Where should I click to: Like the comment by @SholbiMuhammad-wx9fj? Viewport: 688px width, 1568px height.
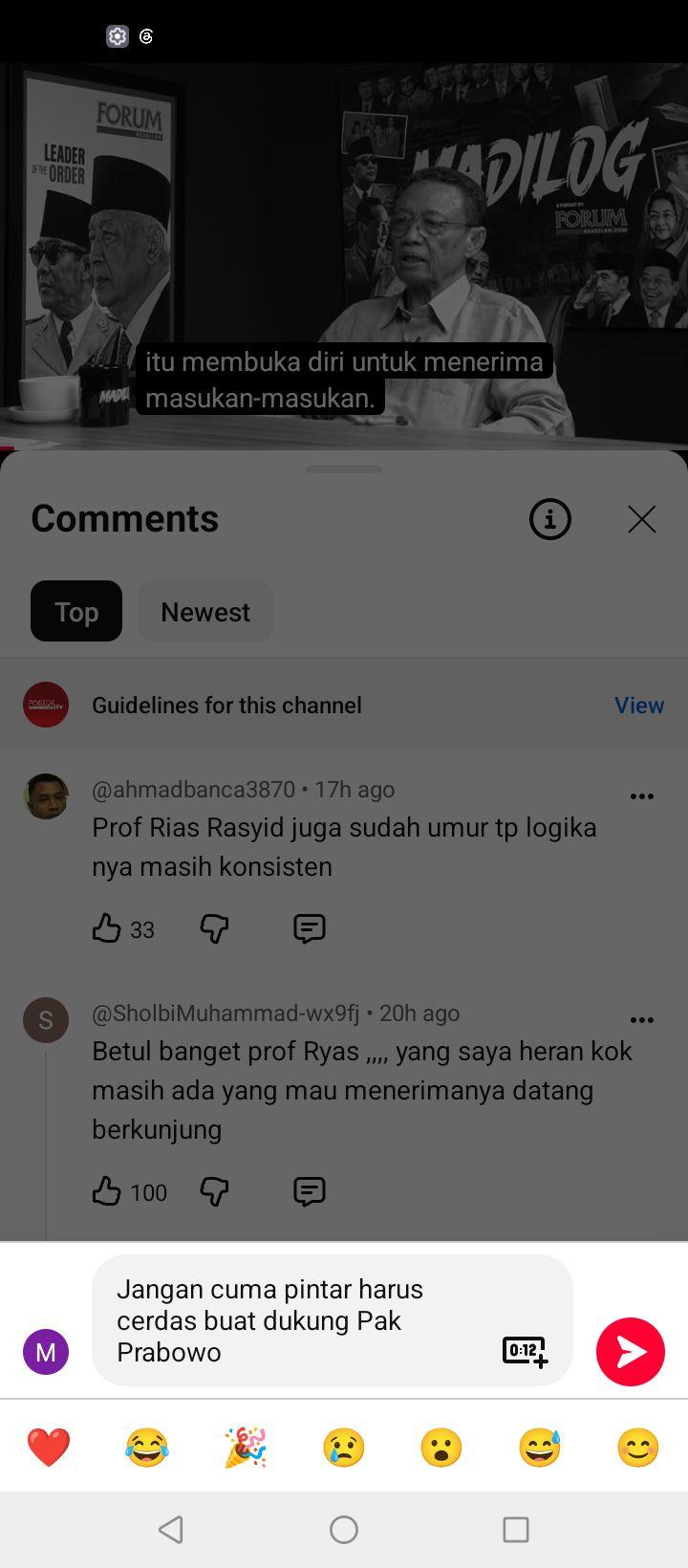tap(106, 1191)
